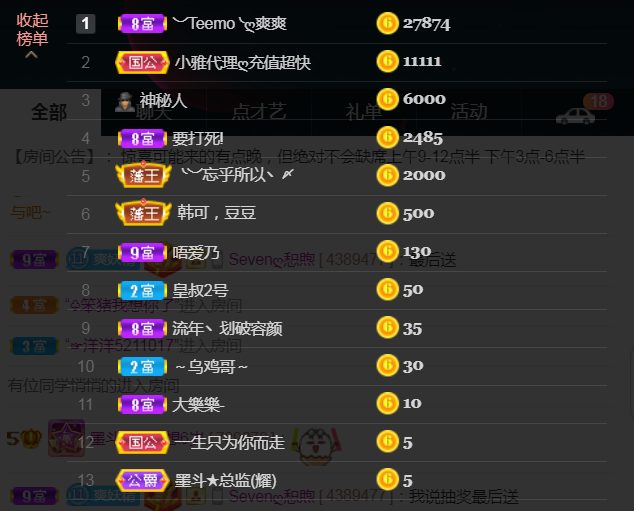Open user 一生只为你而走

tap(229, 442)
